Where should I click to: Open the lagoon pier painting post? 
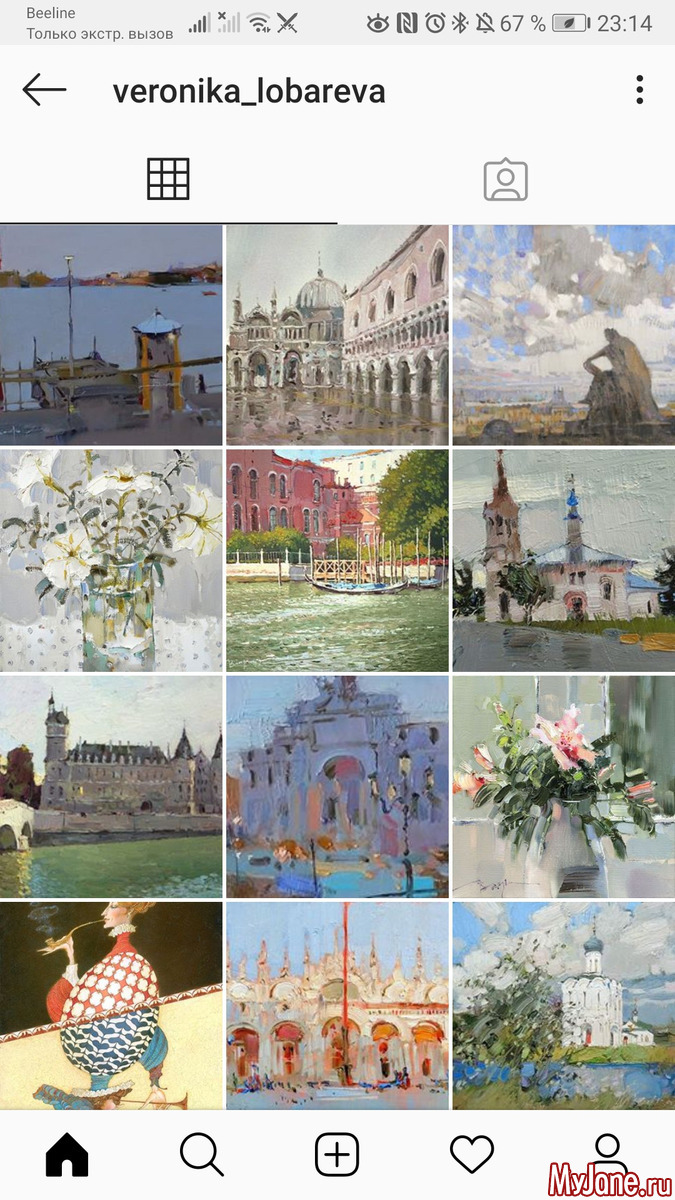tap(111, 335)
